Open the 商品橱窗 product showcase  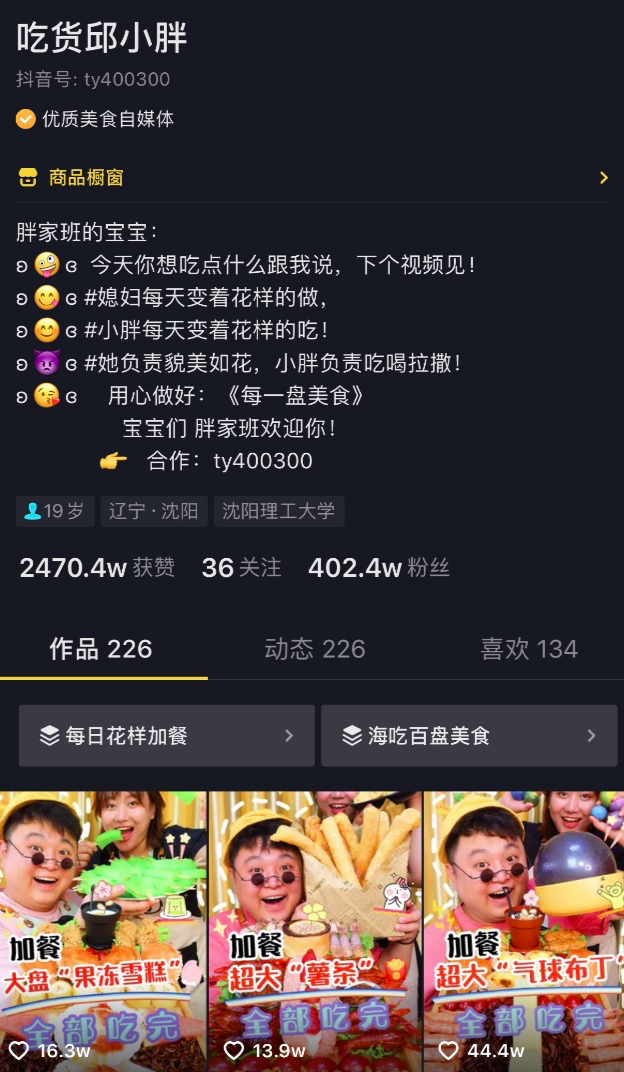point(312,178)
